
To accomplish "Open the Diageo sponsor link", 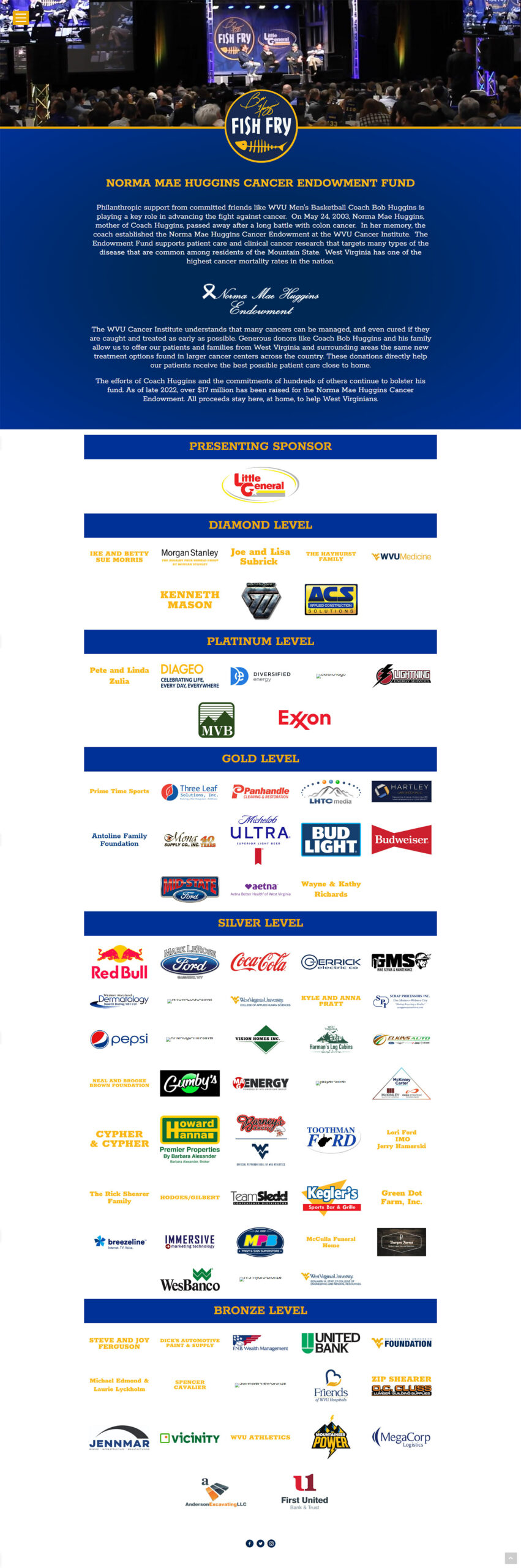I will pyautogui.click(x=190, y=676).
